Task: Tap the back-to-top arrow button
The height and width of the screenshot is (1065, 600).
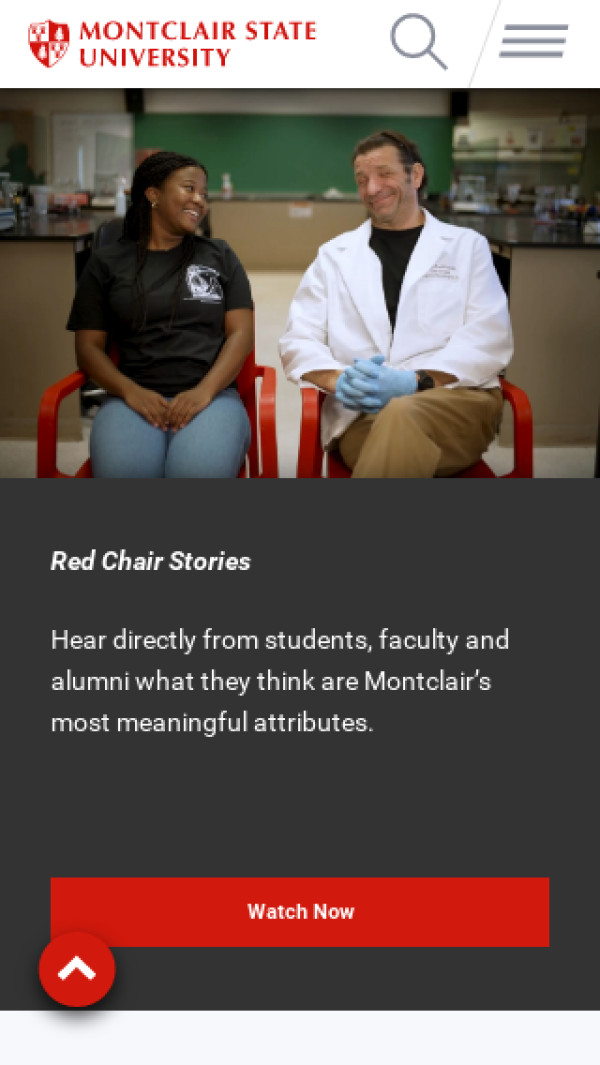Action: pos(77,969)
